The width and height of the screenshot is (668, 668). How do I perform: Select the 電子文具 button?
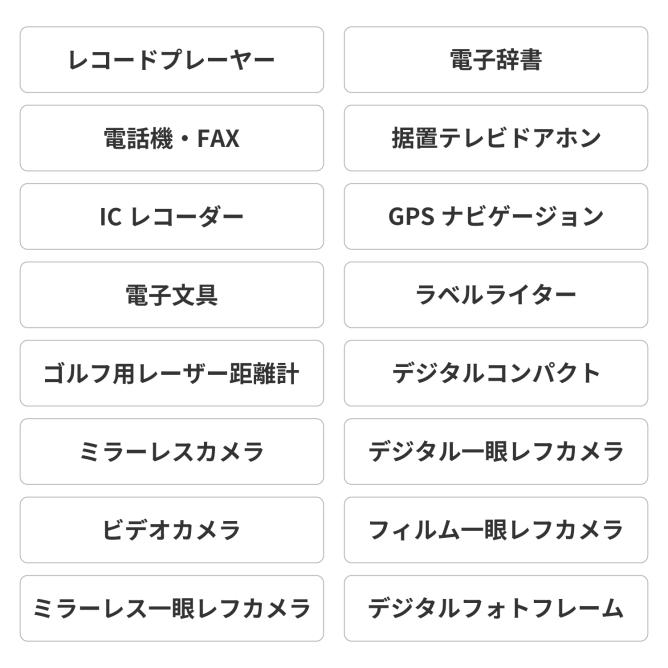coord(172,295)
